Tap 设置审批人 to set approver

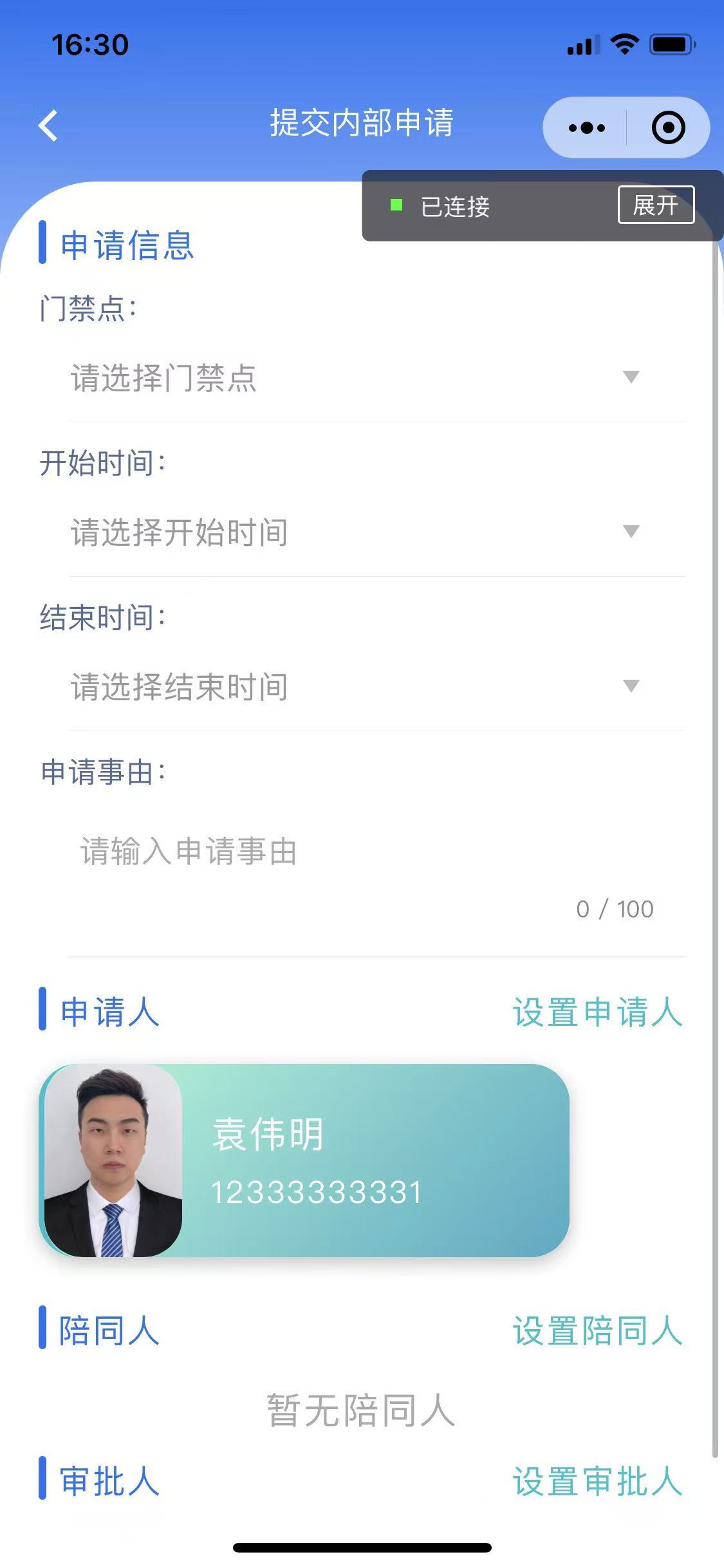[597, 1482]
